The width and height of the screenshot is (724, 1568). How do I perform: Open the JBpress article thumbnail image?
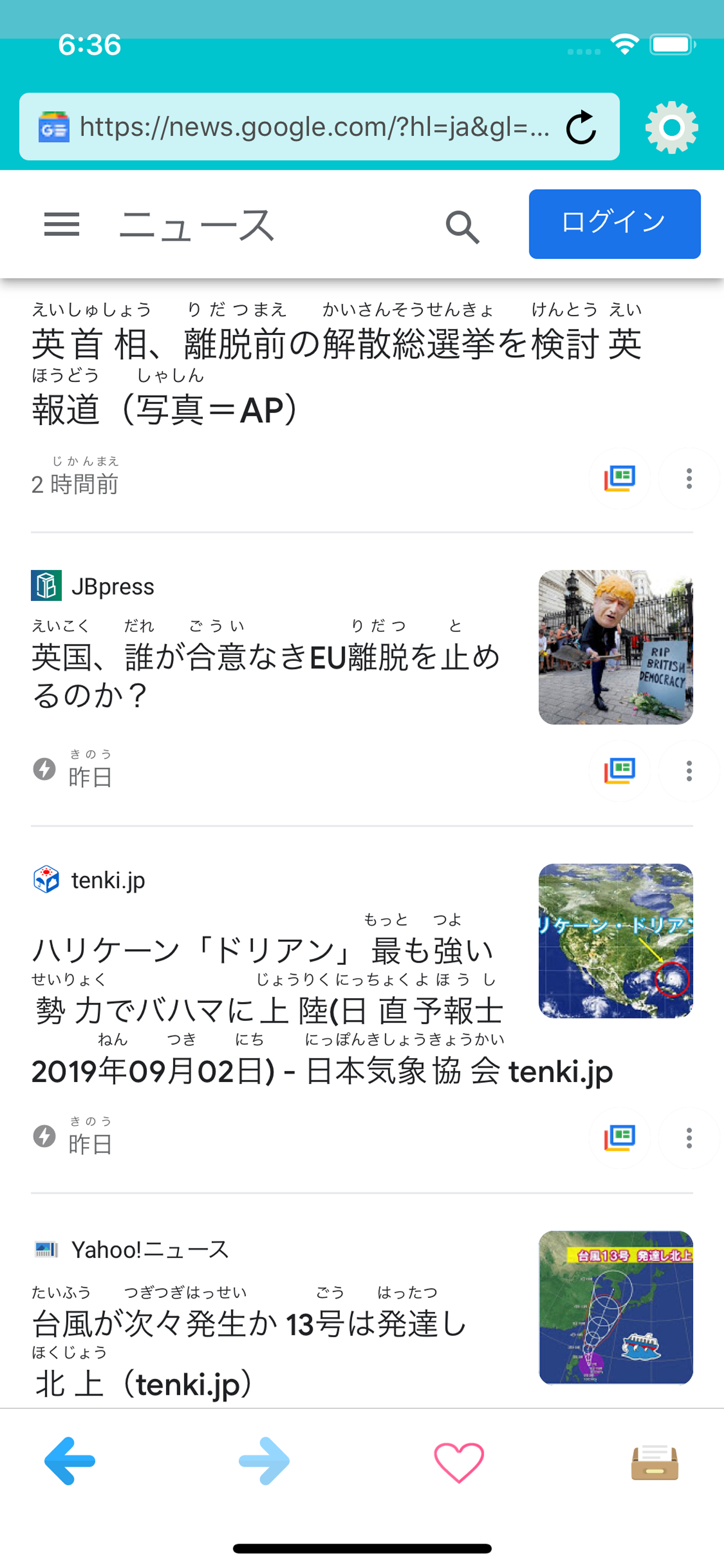[616, 647]
